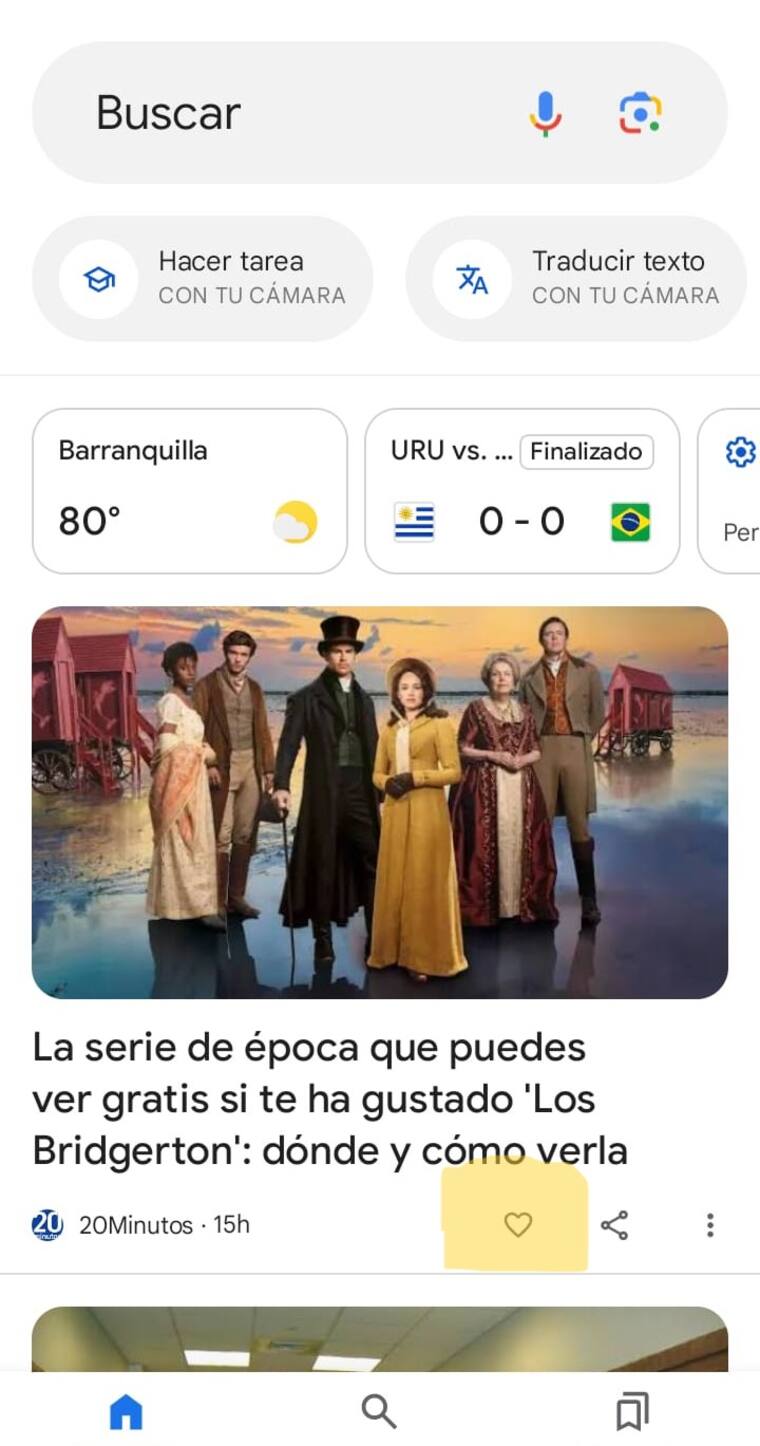Switch to the Search tab
This screenshot has height=1446, width=760.
pos(379,1412)
